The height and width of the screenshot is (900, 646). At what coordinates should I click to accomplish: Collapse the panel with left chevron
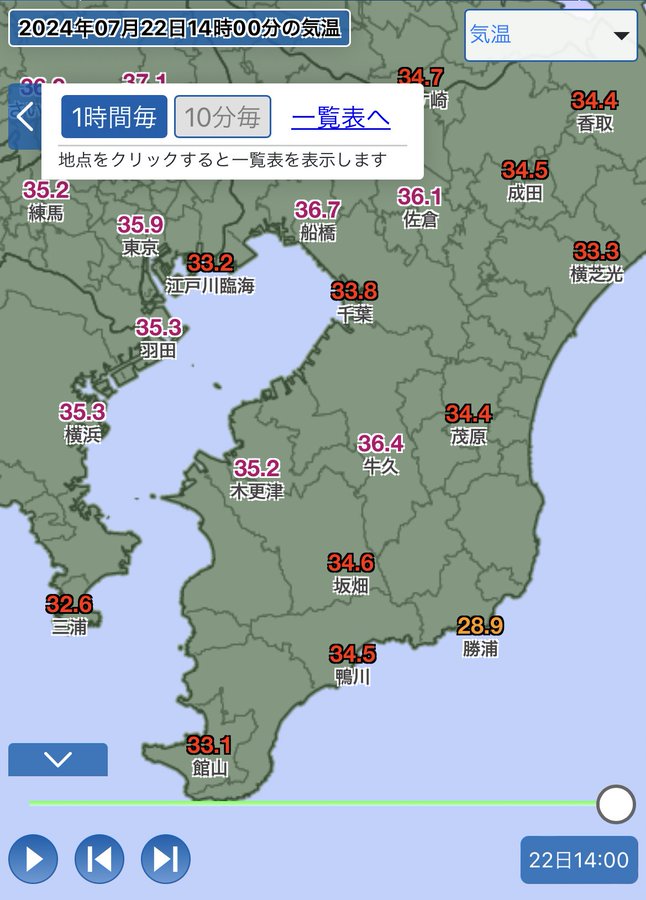tap(25, 118)
